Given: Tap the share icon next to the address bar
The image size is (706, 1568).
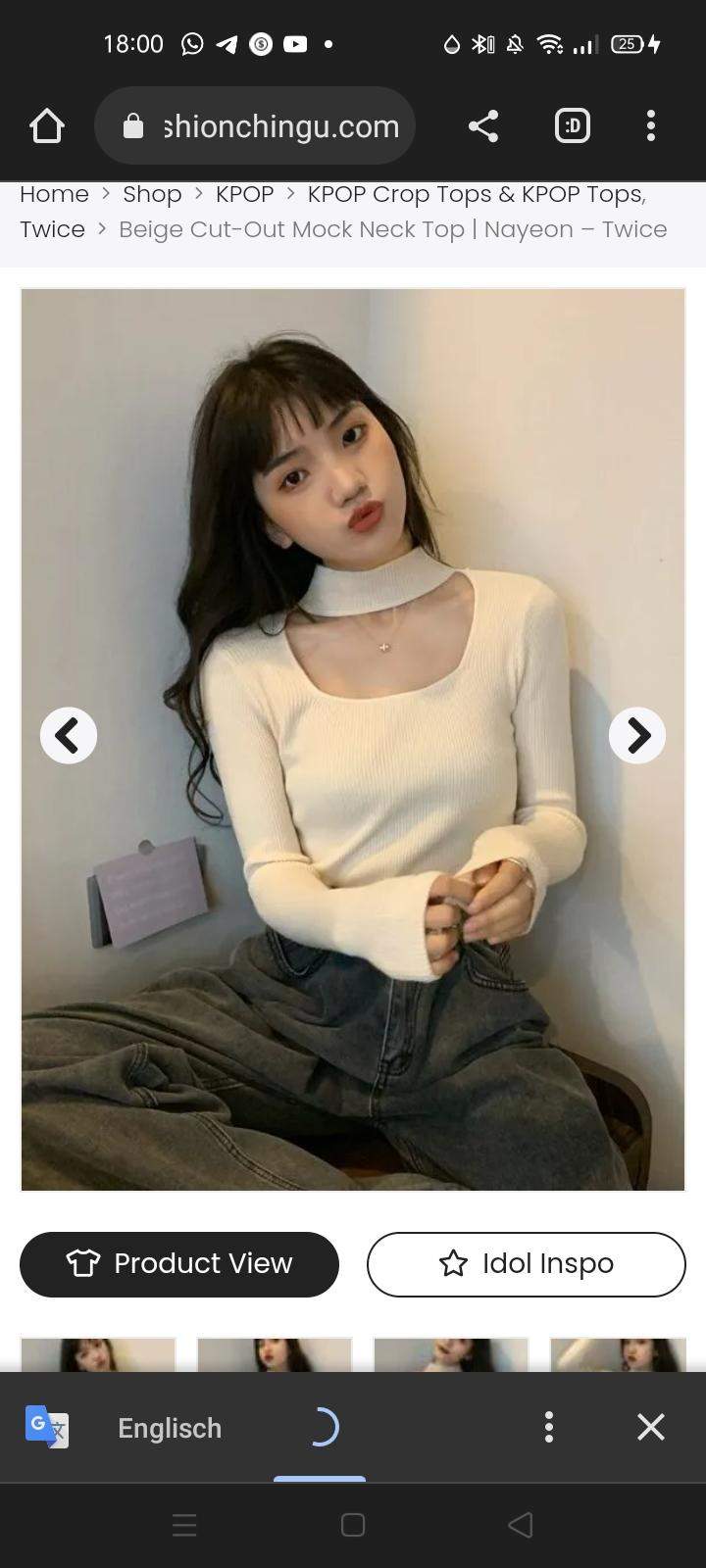Looking at the screenshot, I should coord(482,125).
